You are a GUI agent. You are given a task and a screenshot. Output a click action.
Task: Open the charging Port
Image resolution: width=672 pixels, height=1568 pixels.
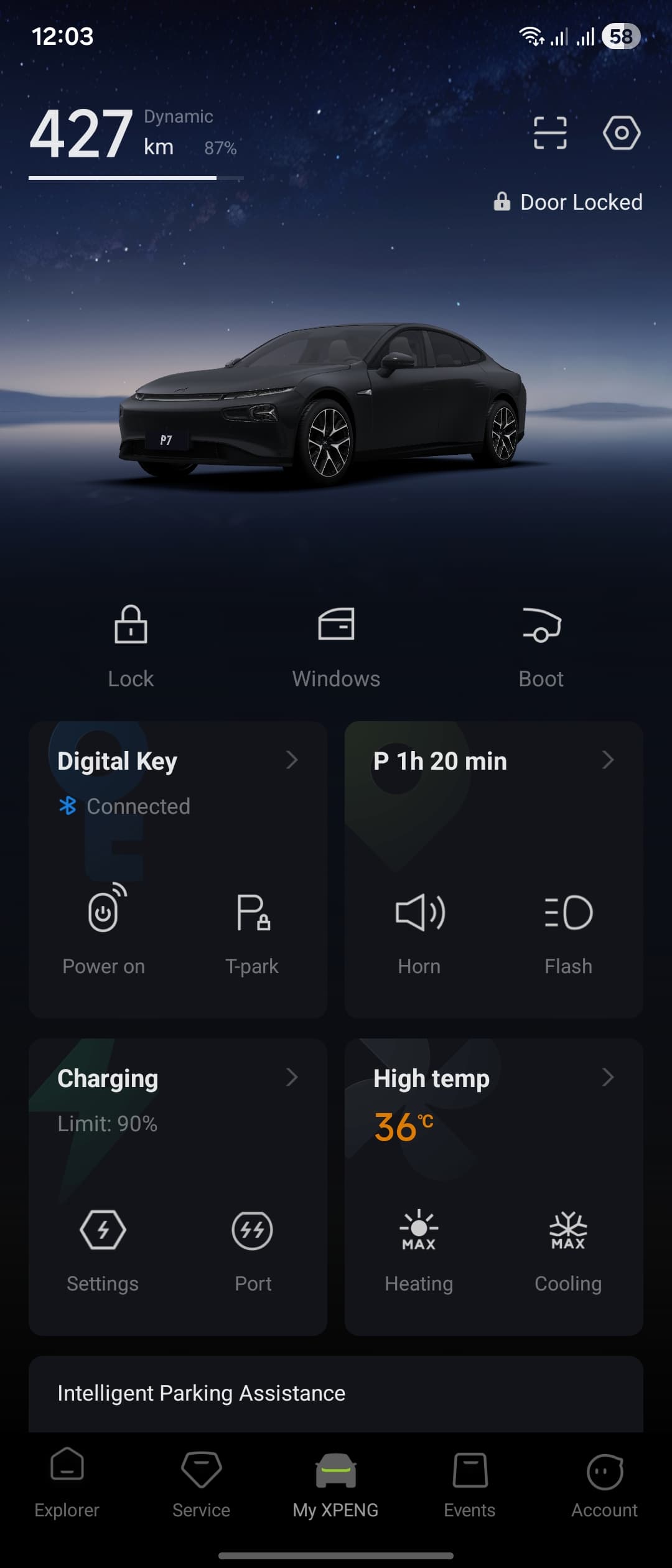point(253,1246)
